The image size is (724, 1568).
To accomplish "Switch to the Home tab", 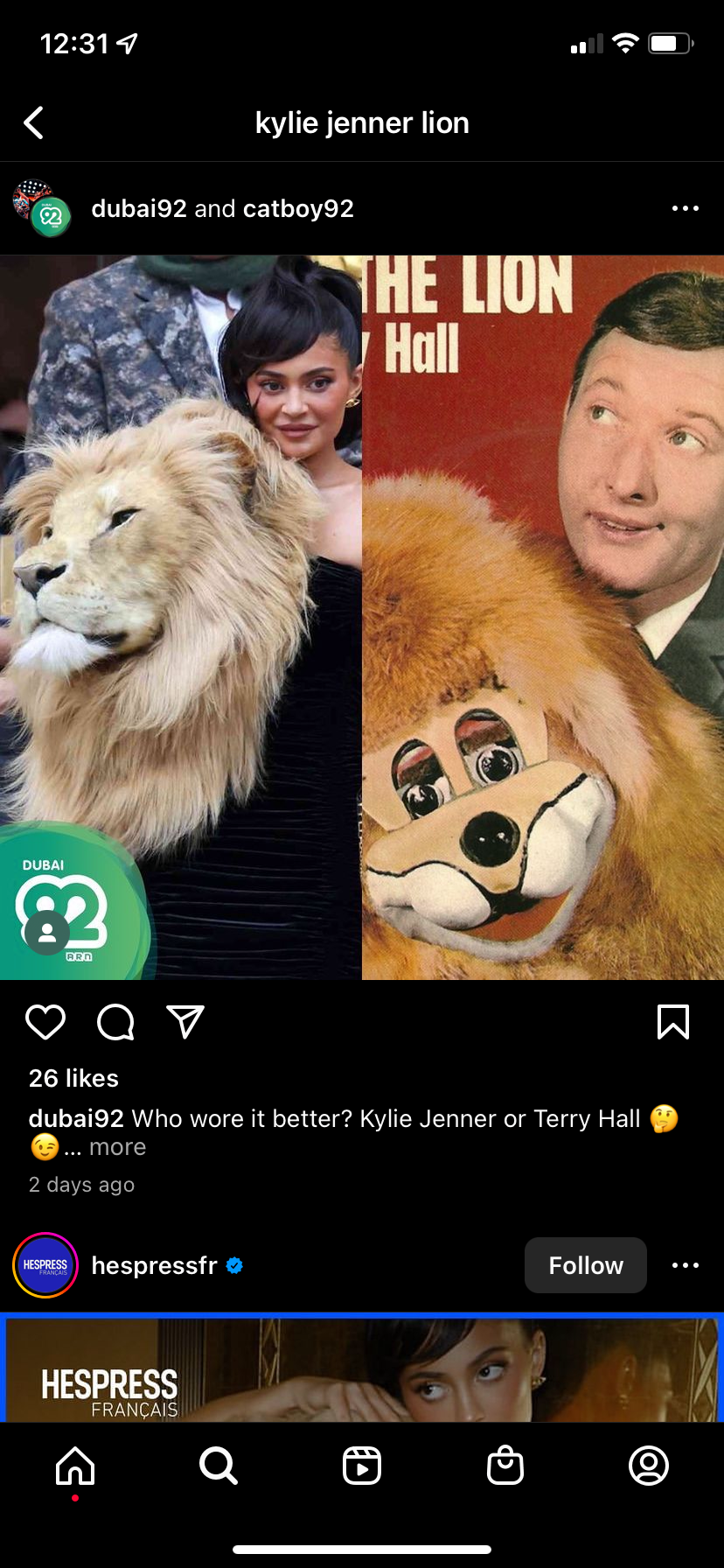I will 75,1466.
